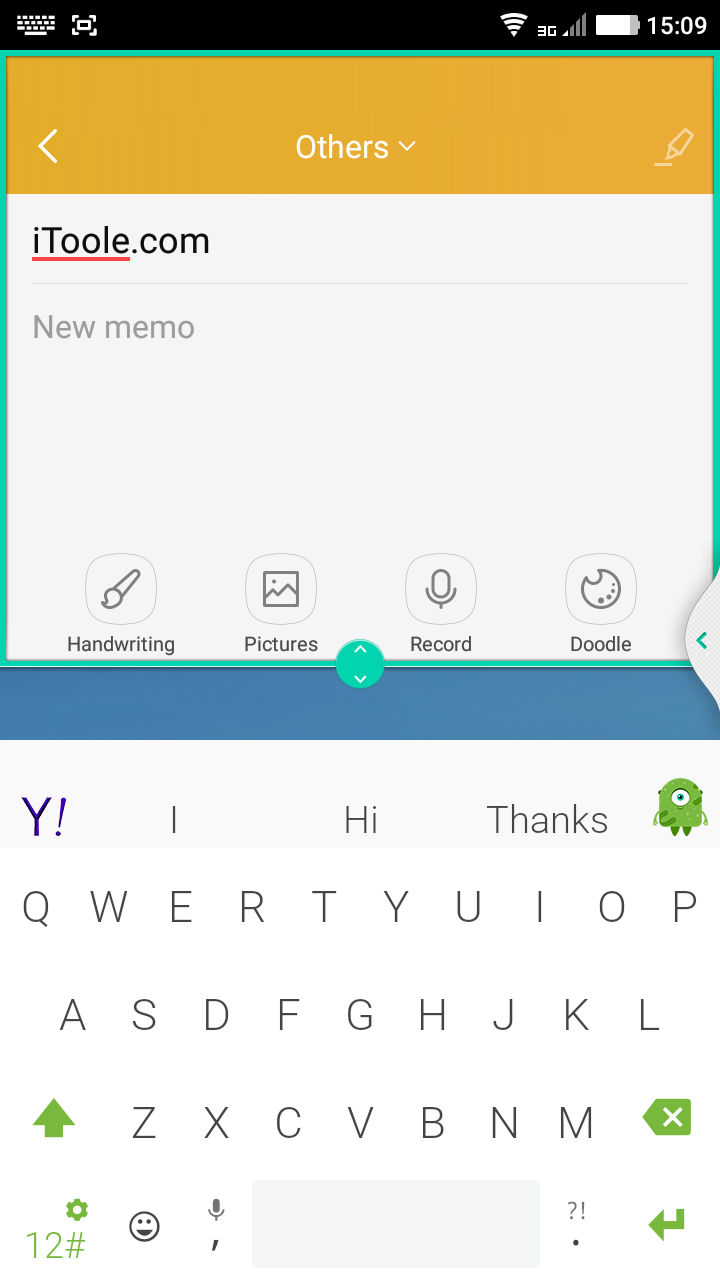Tap the green monster icon
Image resolution: width=720 pixels, height=1280 pixels.
680,807
